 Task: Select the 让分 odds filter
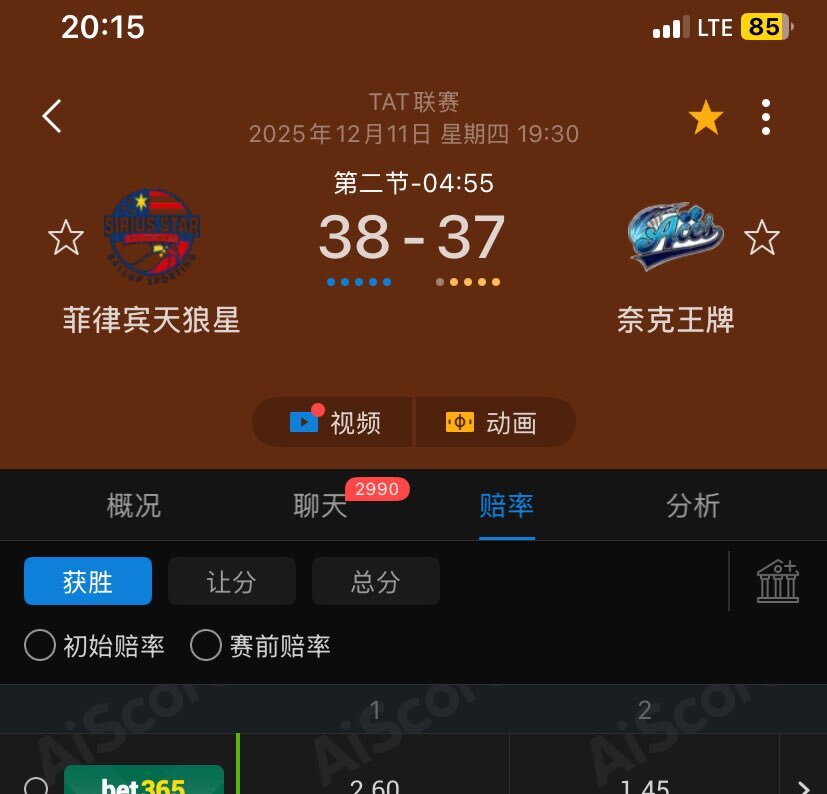tap(232, 581)
